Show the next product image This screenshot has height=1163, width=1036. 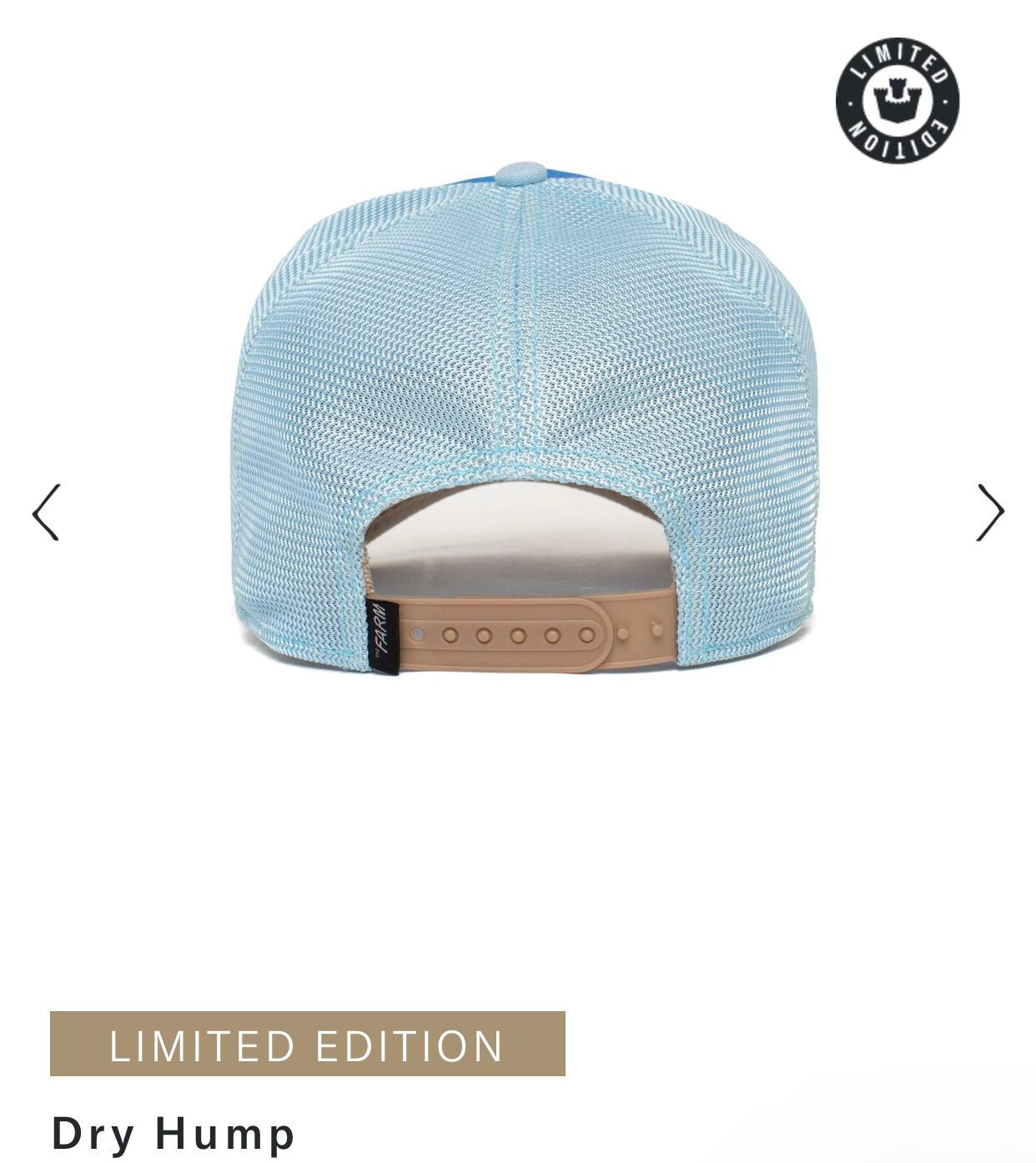(x=989, y=512)
